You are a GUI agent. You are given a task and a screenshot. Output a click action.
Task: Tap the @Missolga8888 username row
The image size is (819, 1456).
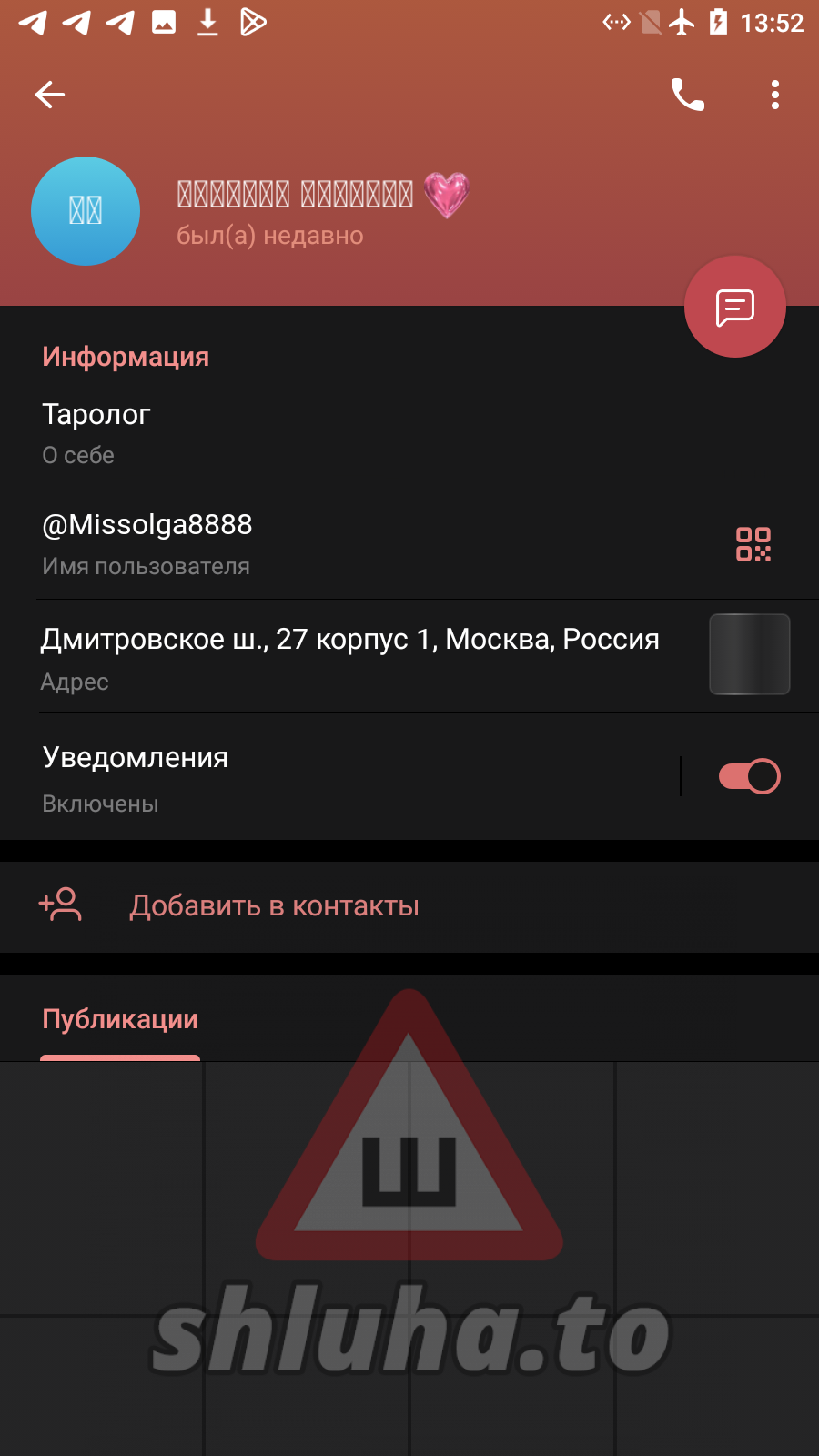[273, 543]
